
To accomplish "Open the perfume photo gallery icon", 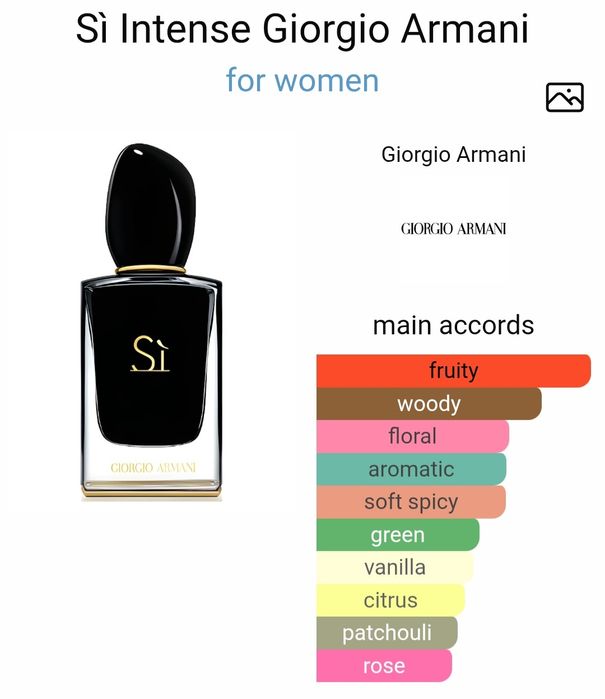I will coord(564,97).
